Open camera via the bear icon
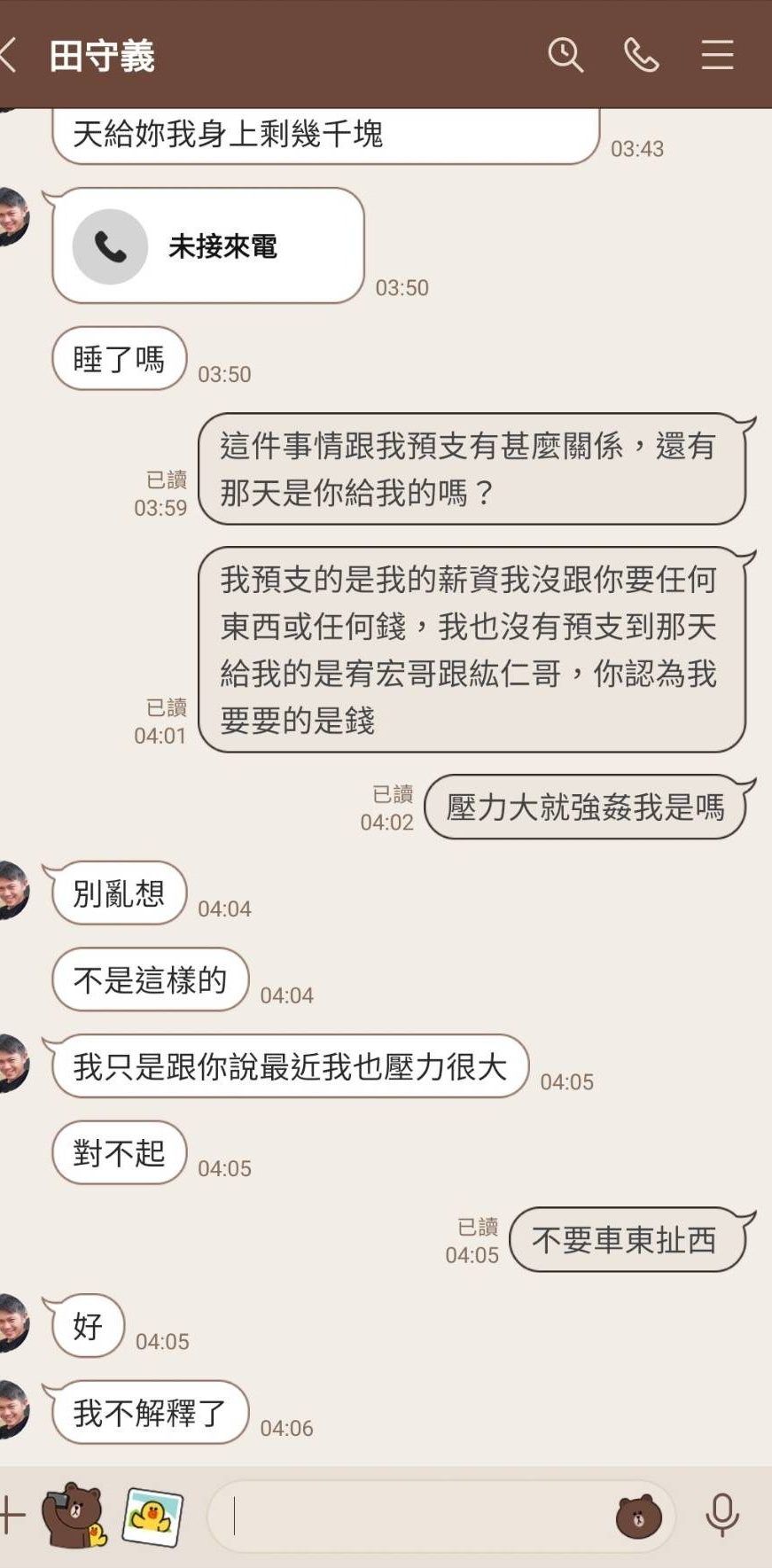Image resolution: width=772 pixels, height=1568 pixels. point(74,1516)
